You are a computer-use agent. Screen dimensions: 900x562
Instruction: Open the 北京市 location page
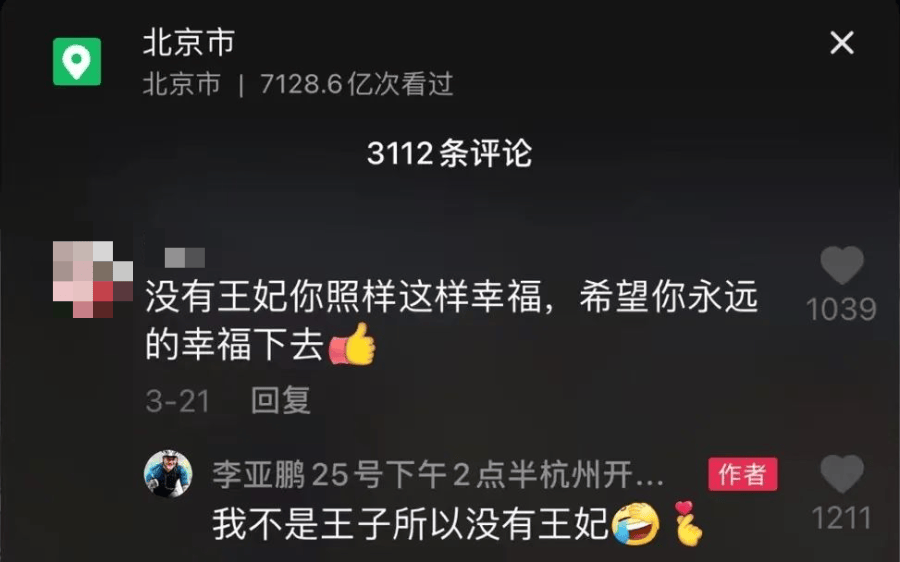pyautogui.click(x=189, y=43)
